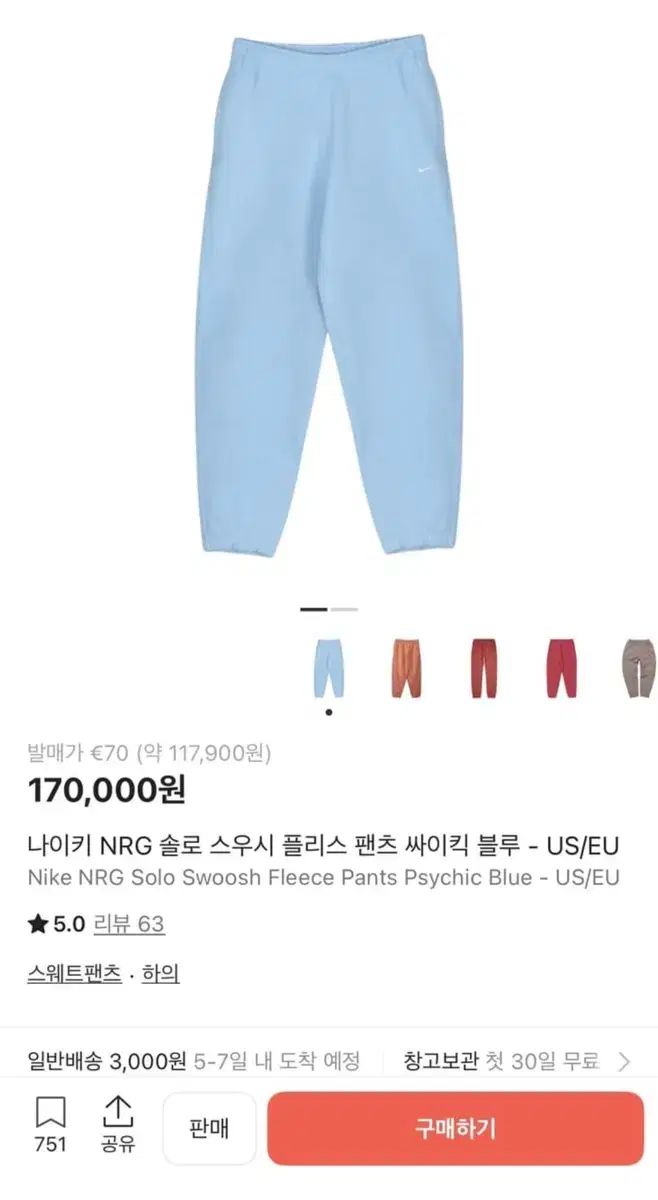View the main product image
The width and height of the screenshot is (658, 1200).
coord(328,295)
